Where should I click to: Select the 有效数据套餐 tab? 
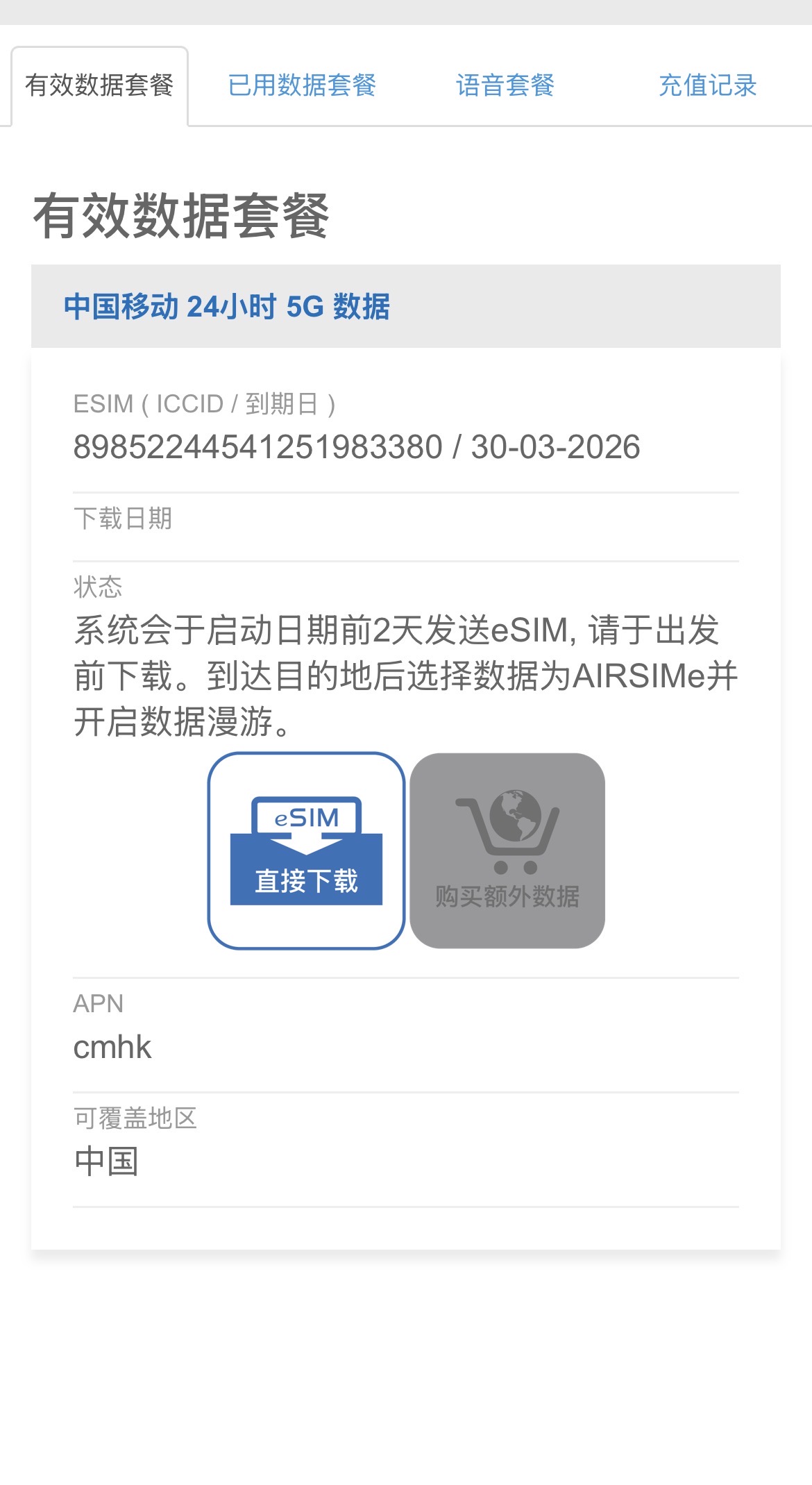tap(99, 85)
